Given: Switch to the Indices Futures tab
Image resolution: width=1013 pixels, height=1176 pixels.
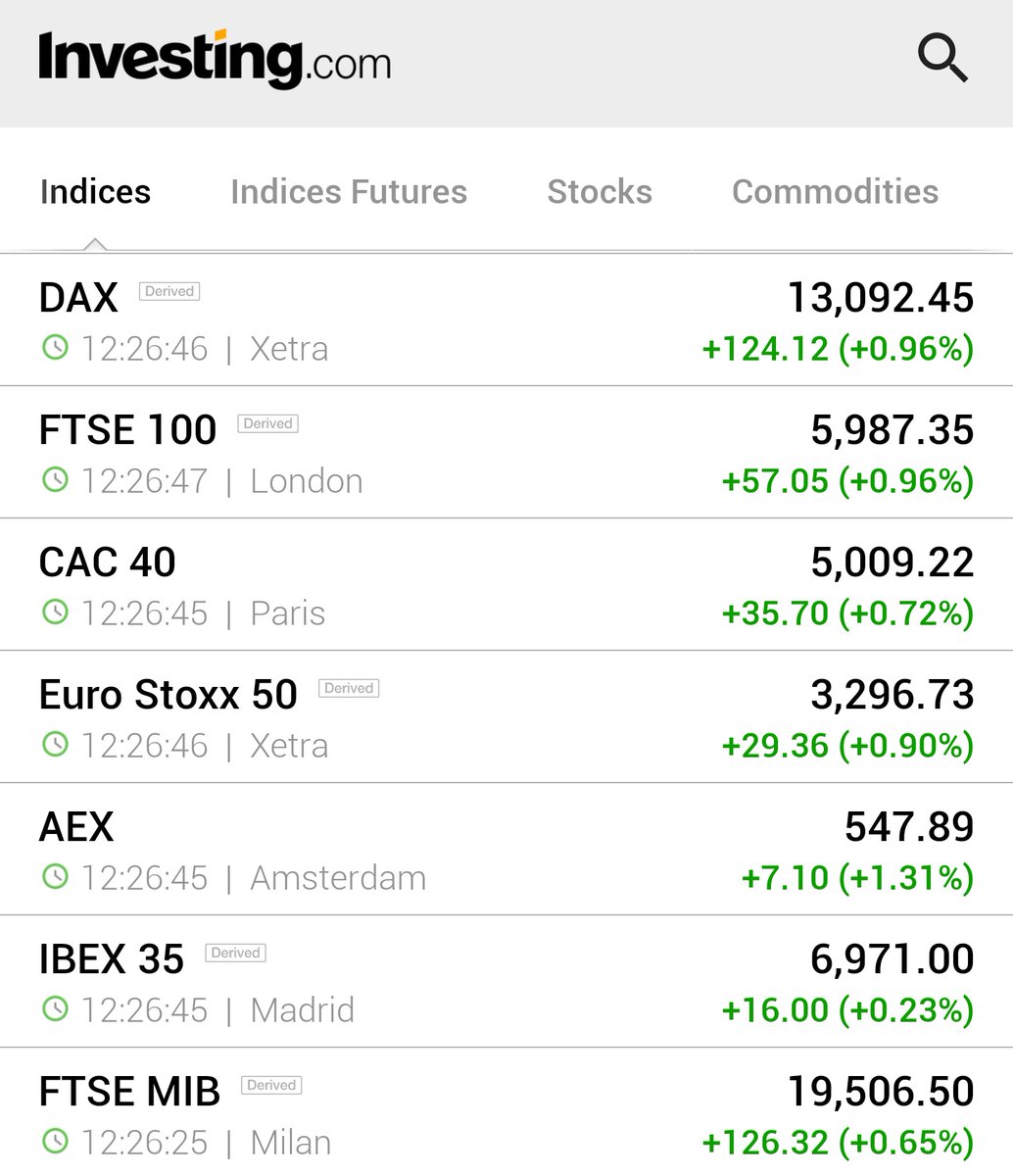Looking at the screenshot, I should click(x=349, y=192).
